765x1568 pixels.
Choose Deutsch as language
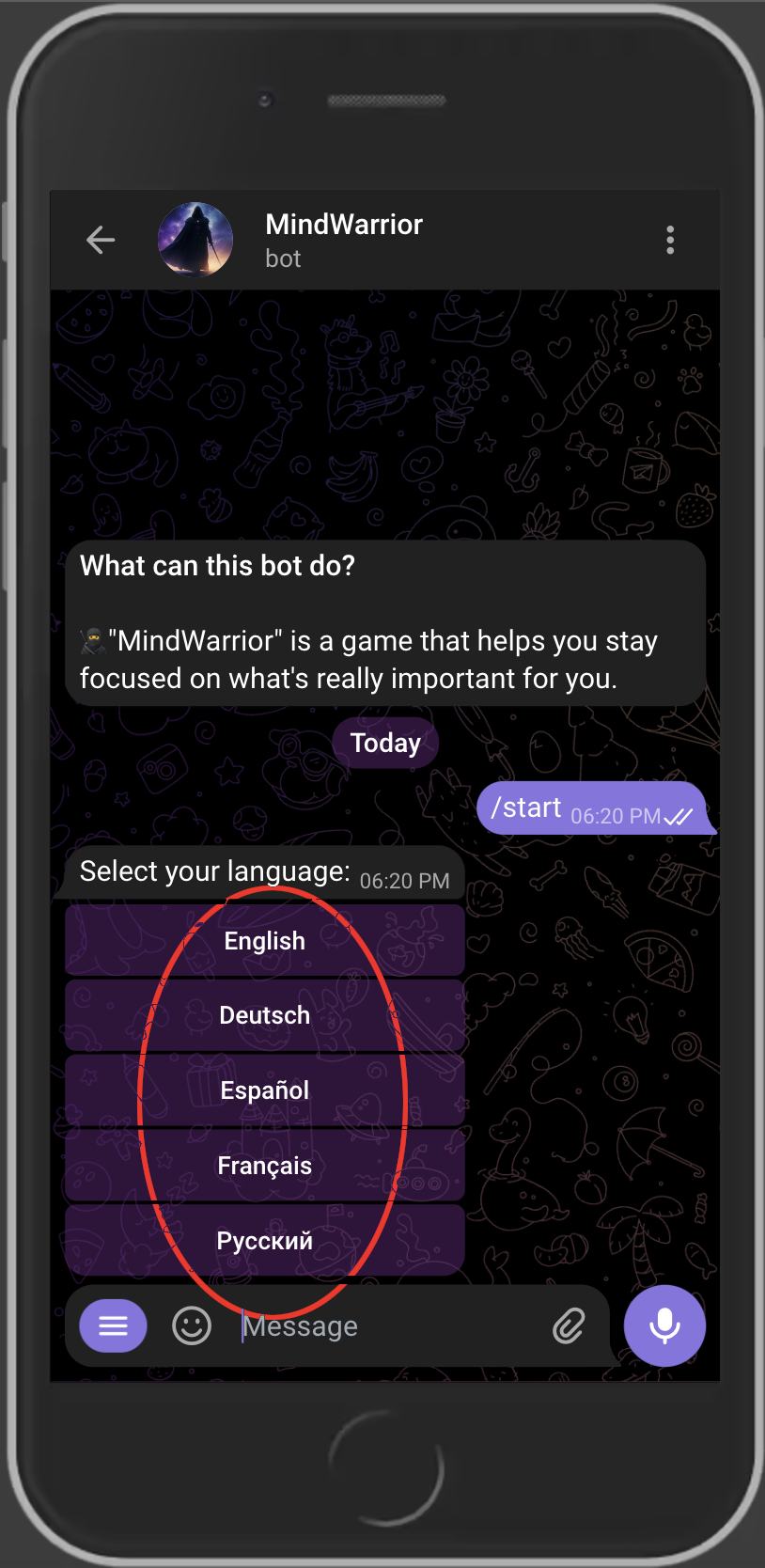pos(264,1015)
